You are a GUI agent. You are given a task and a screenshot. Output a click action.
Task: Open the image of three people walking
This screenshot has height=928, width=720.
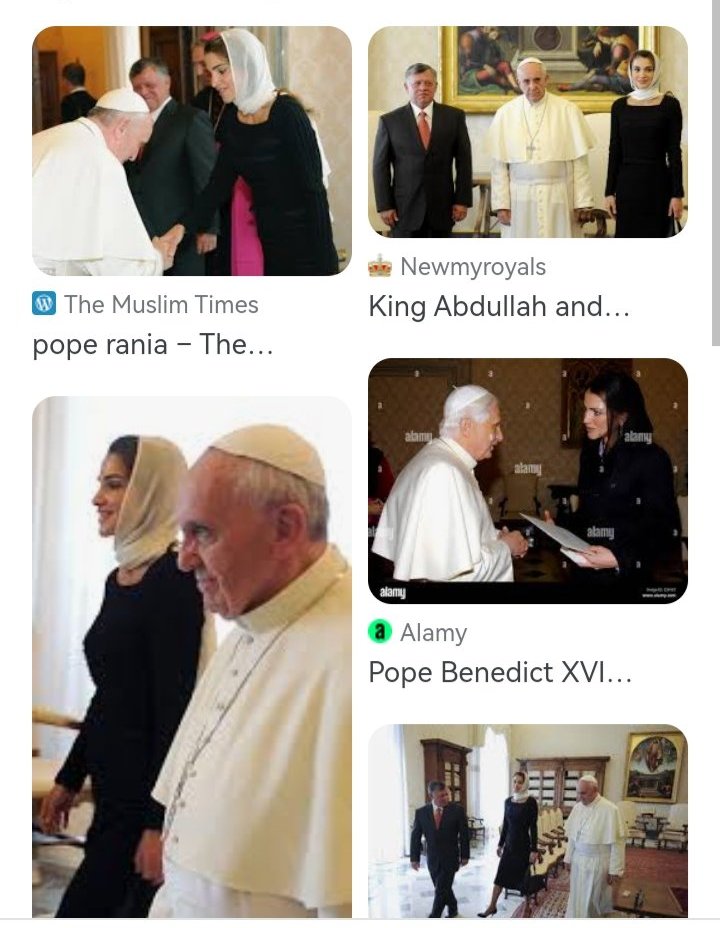click(527, 820)
